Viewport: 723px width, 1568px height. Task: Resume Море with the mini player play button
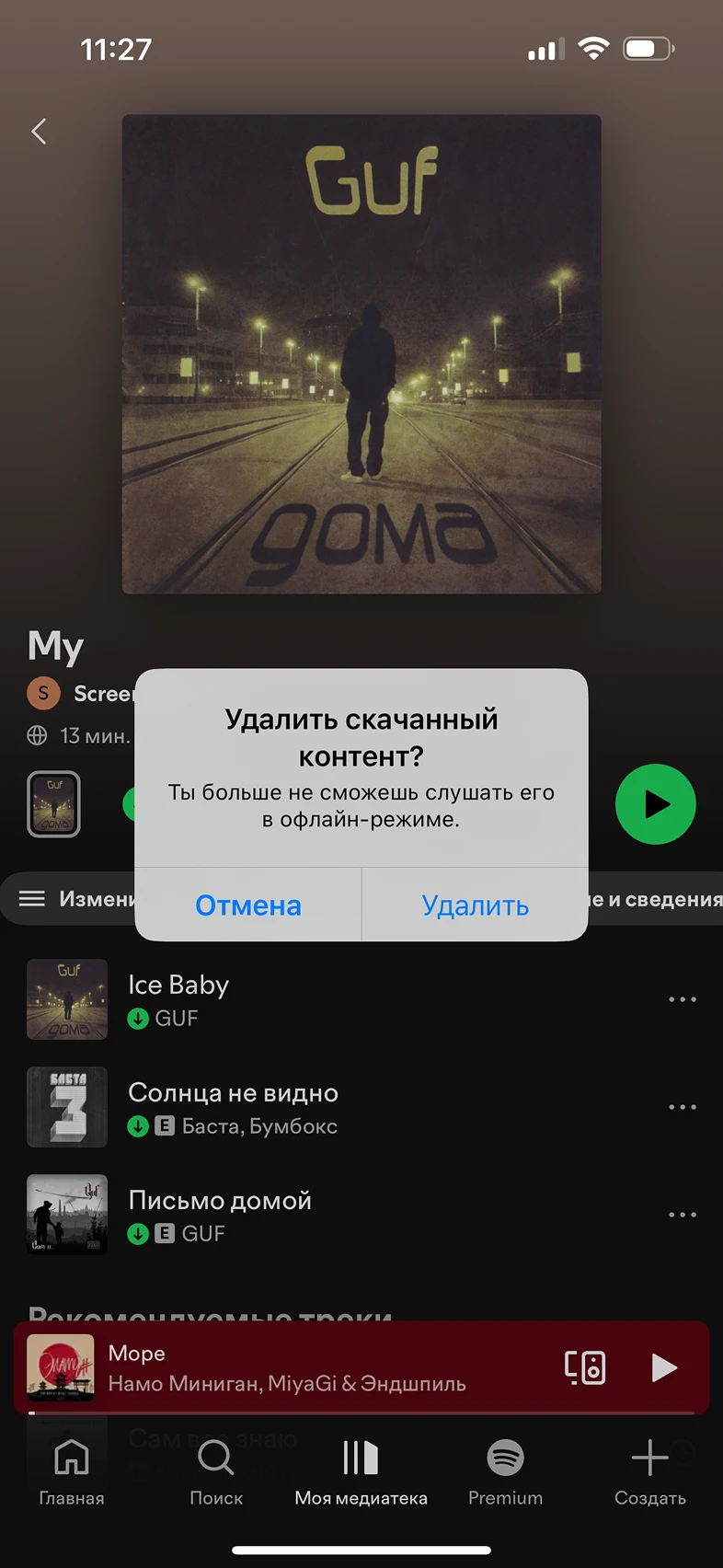pyautogui.click(x=663, y=1367)
